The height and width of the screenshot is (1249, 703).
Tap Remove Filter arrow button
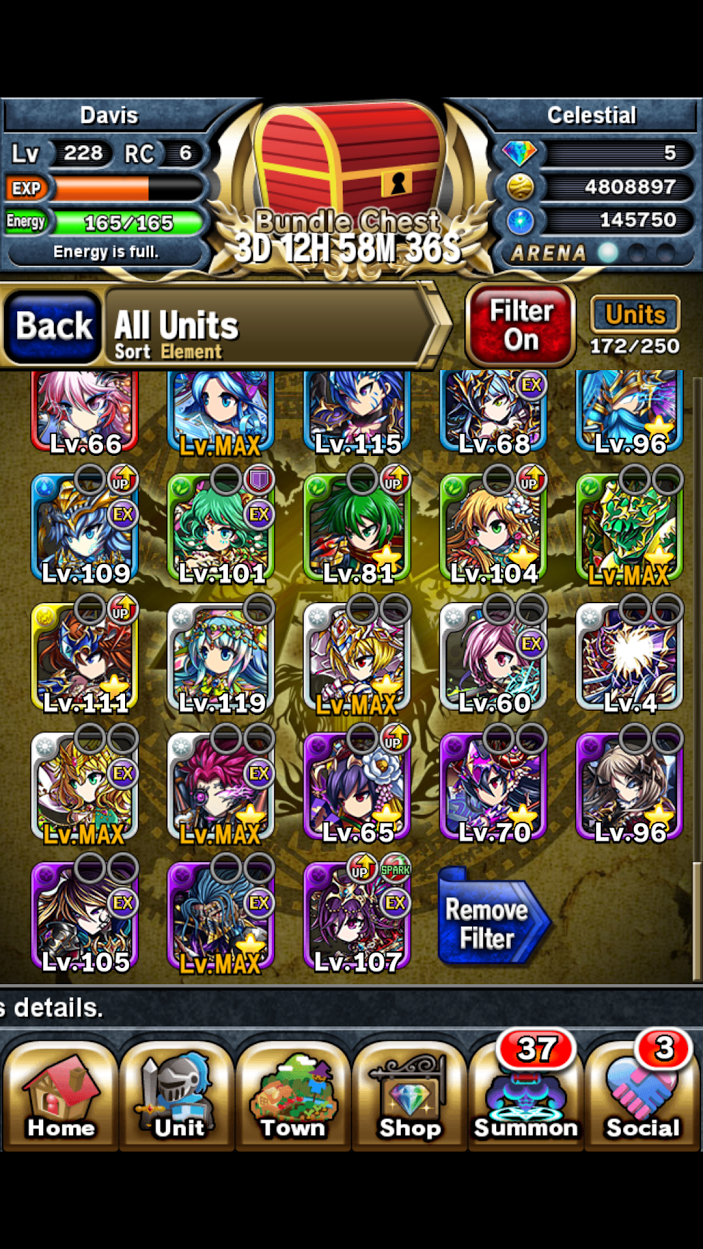point(494,924)
